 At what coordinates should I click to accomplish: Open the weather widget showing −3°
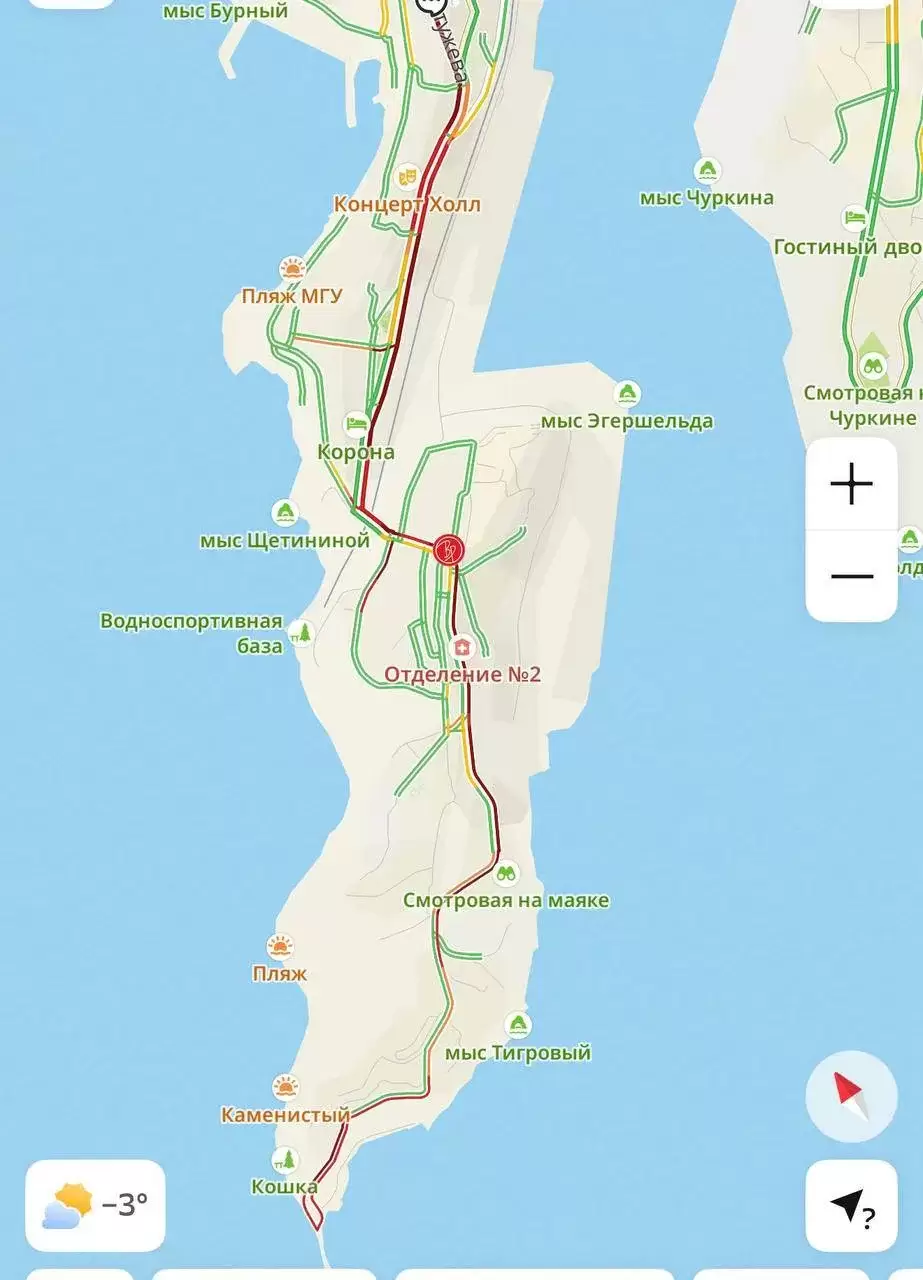click(95, 1206)
